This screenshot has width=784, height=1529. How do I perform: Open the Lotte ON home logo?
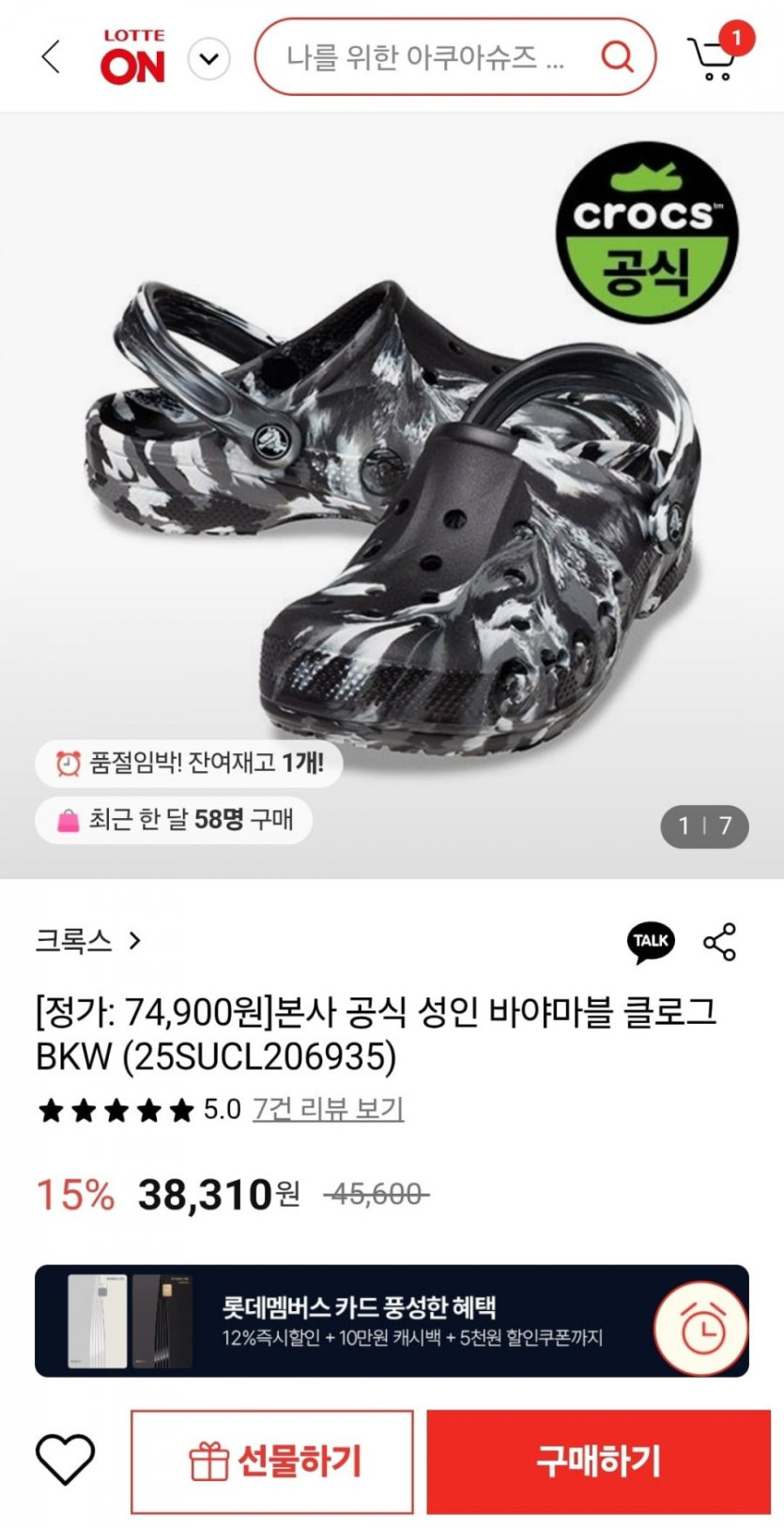[133, 57]
